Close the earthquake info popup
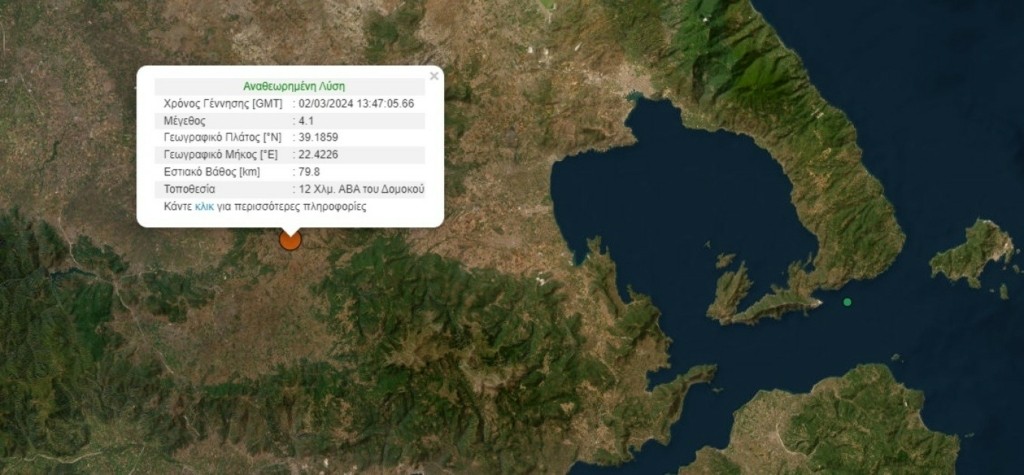The width and height of the screenshot is (1024, 475). coord(433,76)
